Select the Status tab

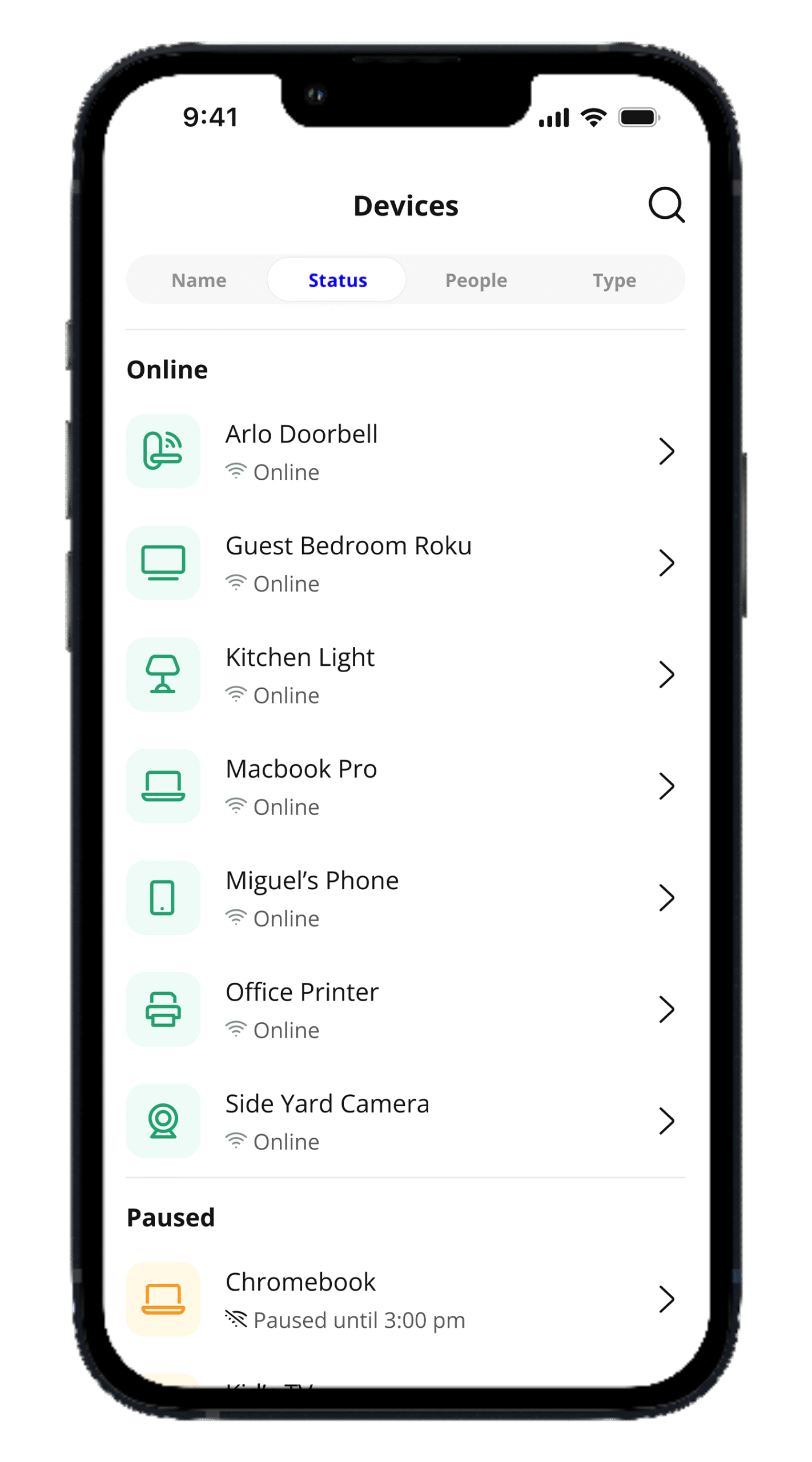click(337, 280)
